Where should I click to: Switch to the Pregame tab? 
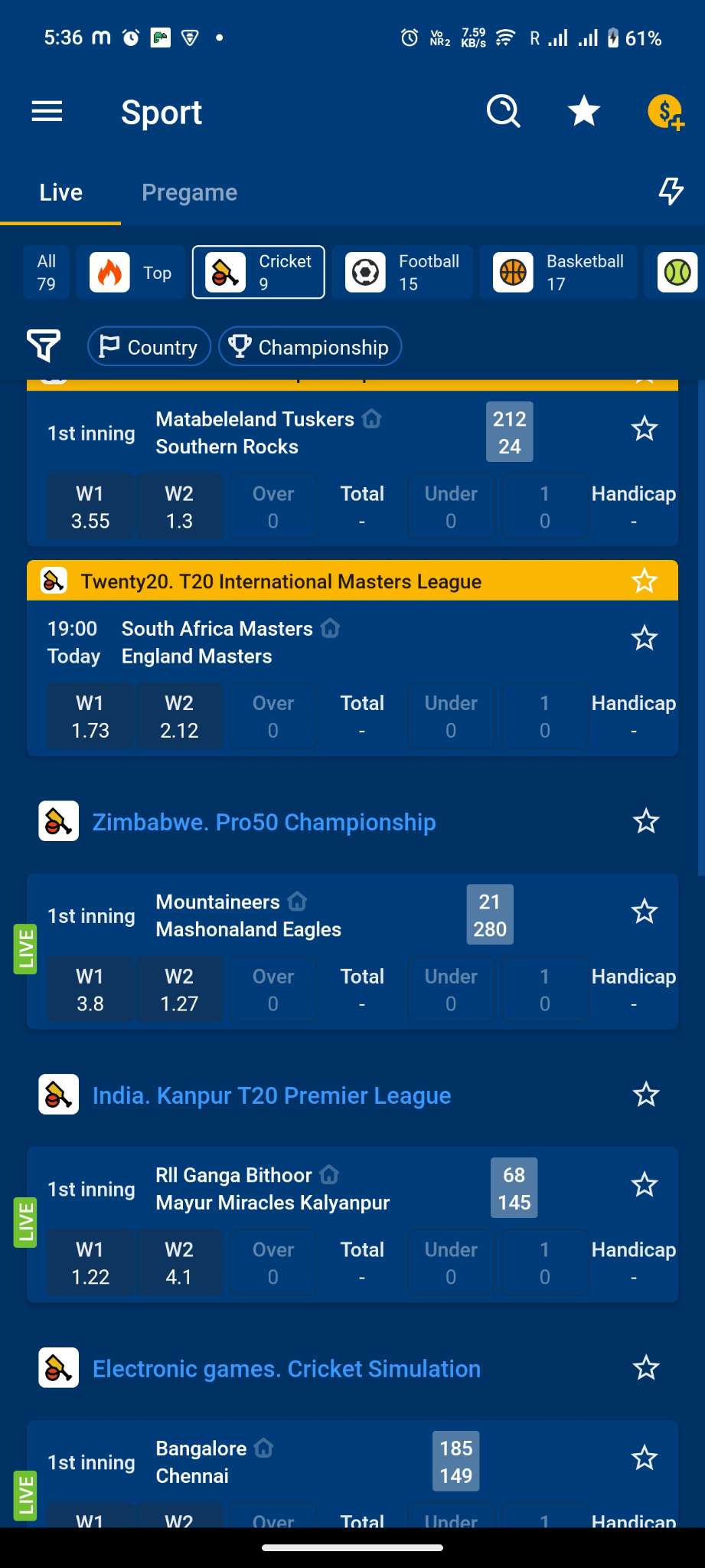189,192
